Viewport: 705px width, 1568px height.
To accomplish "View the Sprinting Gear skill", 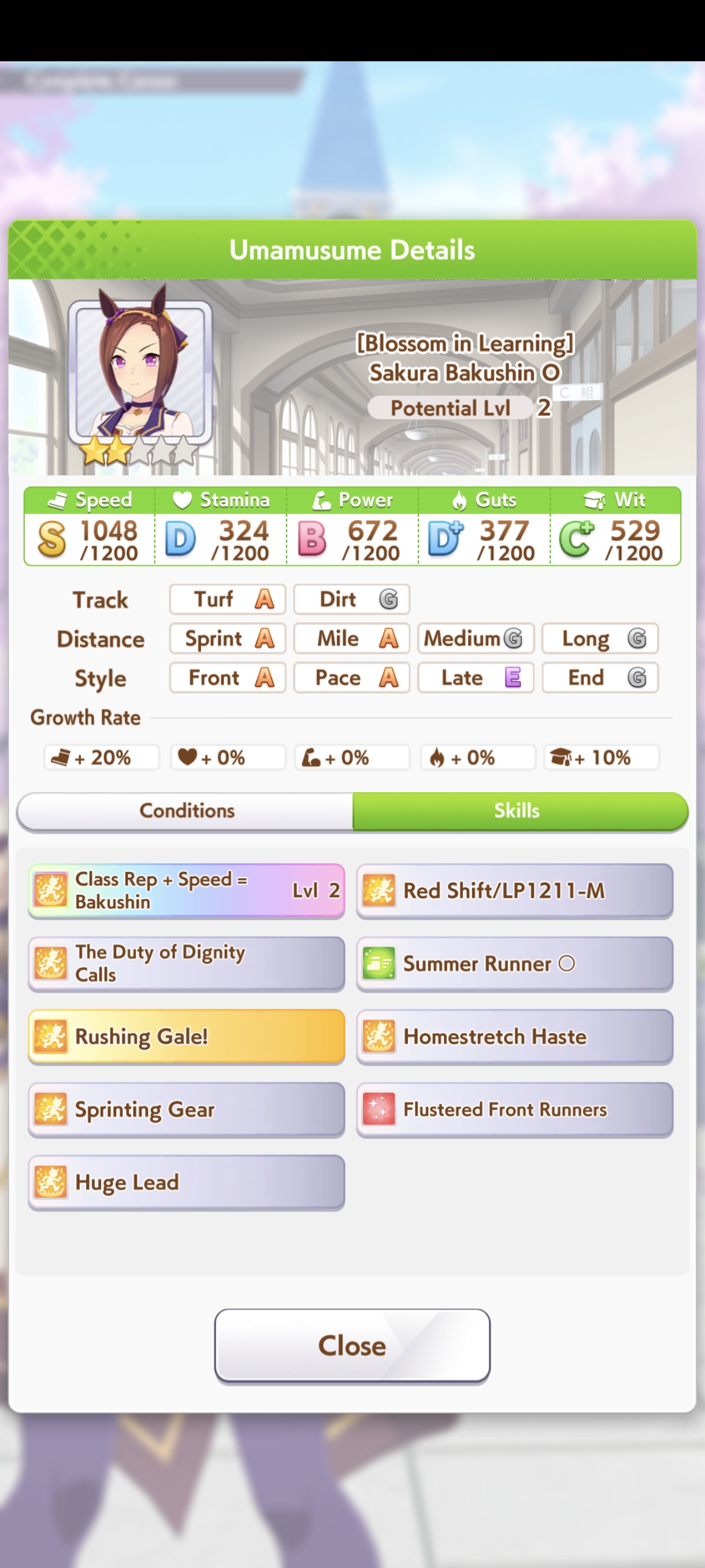I will [186, 1110].
